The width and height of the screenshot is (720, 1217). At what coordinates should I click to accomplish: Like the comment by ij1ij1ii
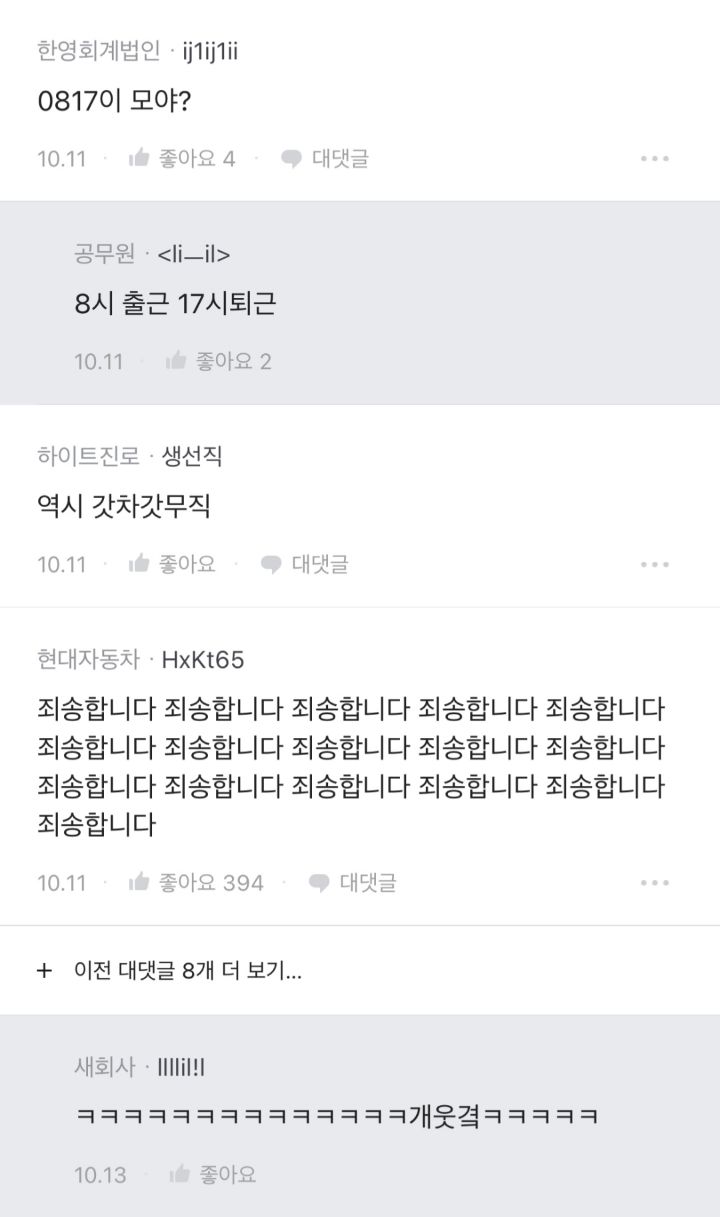182,158
